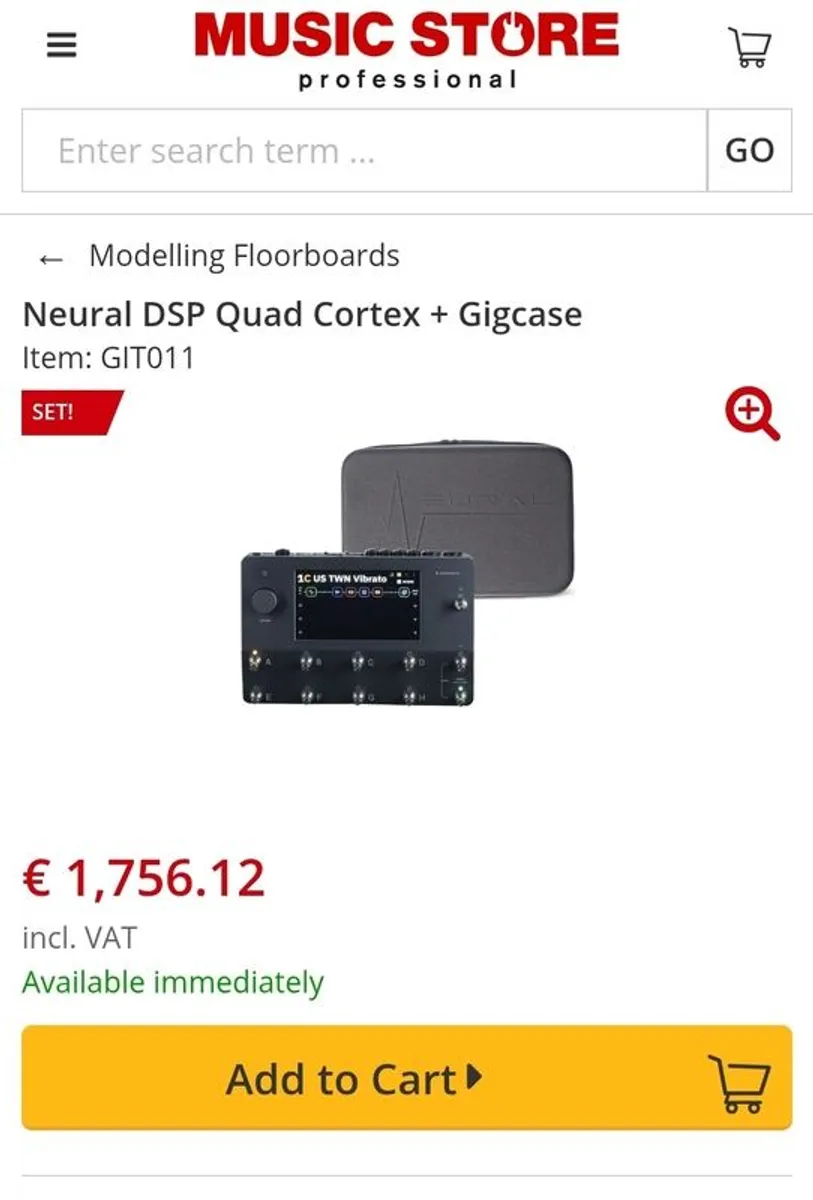The image size is (813, 1200).
Task: Tap the GO search button
Action: (749, 151)
